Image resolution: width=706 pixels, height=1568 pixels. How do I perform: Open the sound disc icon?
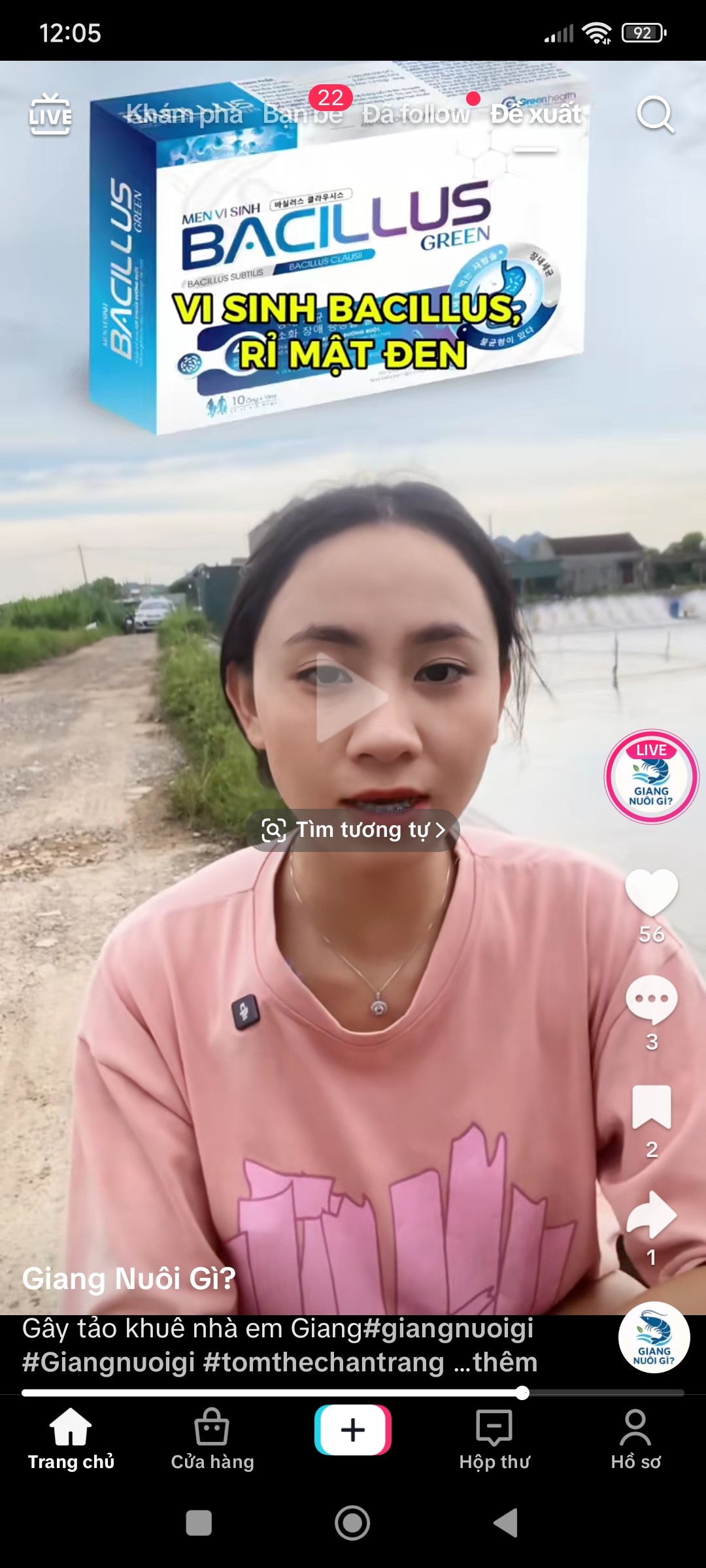(x=654, y=1337)
